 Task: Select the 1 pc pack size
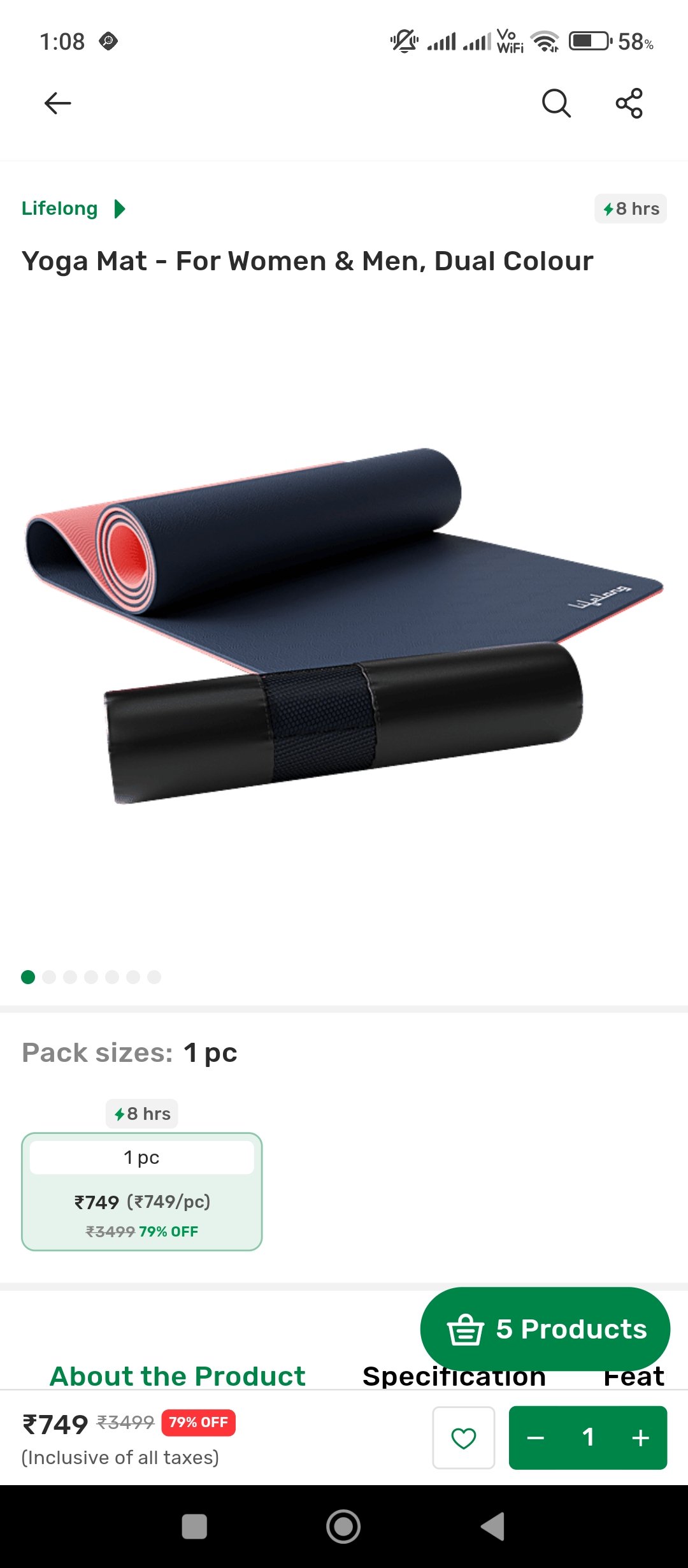[142, 1191]
